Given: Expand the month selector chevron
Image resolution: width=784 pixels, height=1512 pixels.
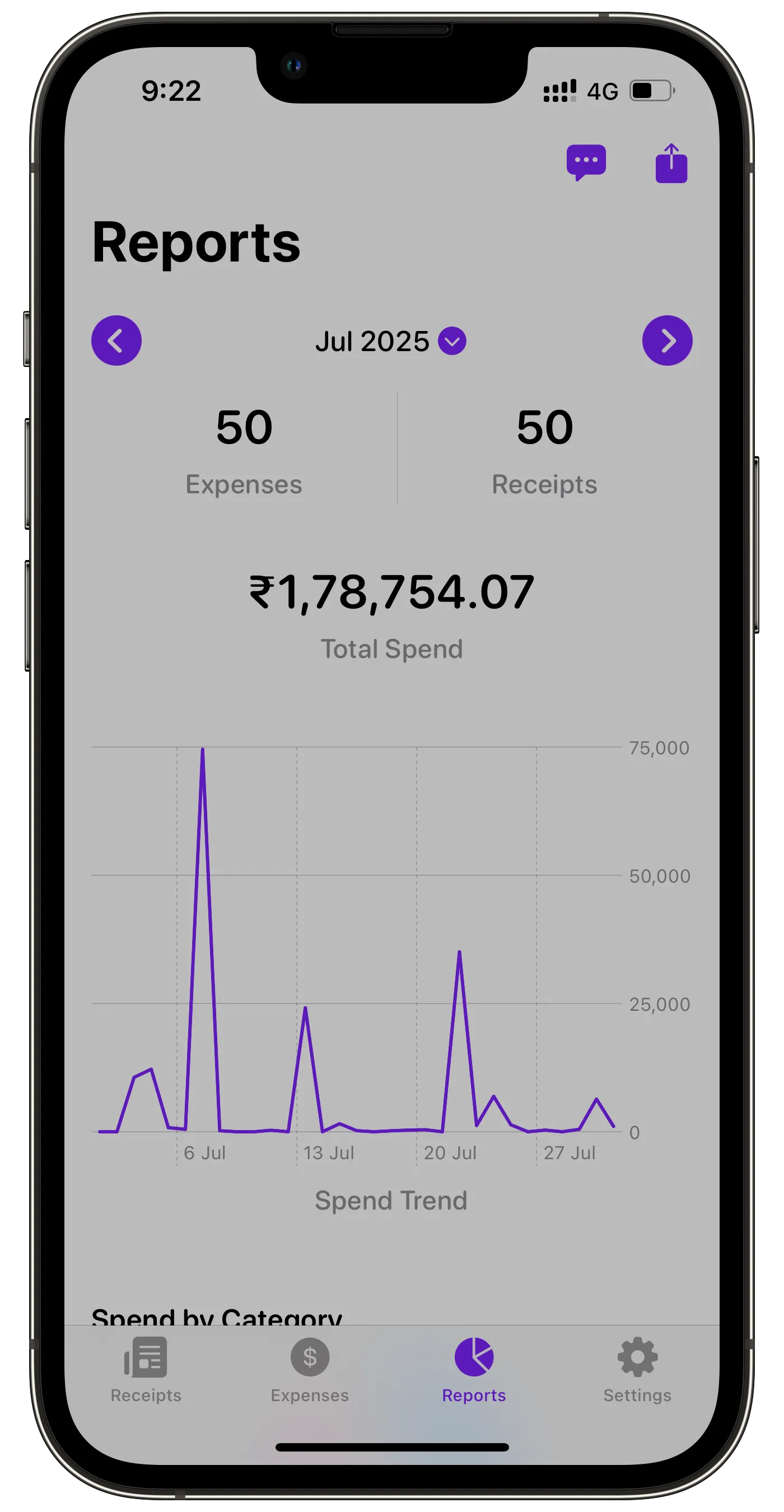Looking at the screenshot, I should pos(452,340).
